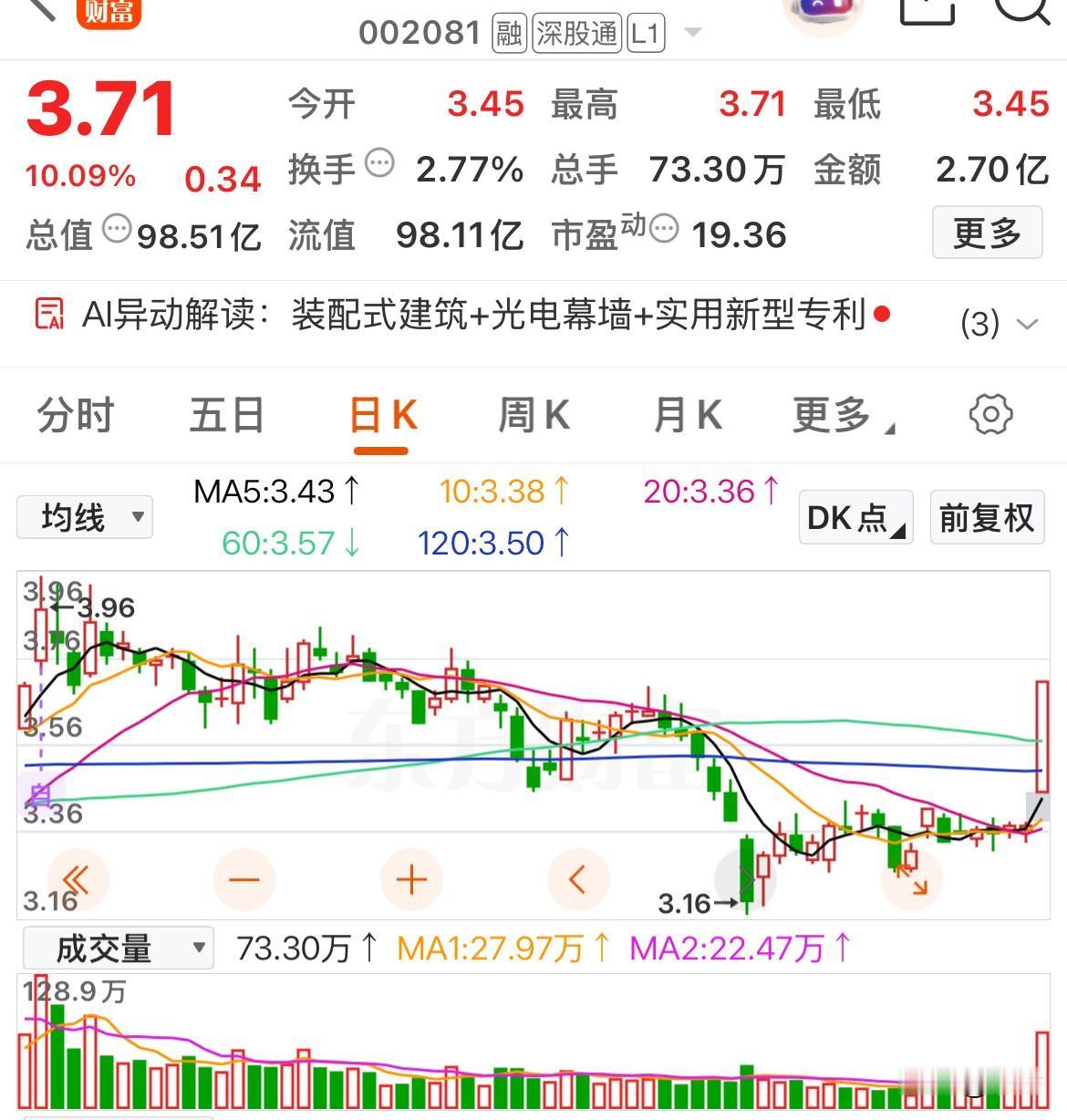Open the 成交量 volume indicator dropdown
The image size is (1067, 1120).
coord(117,948)
